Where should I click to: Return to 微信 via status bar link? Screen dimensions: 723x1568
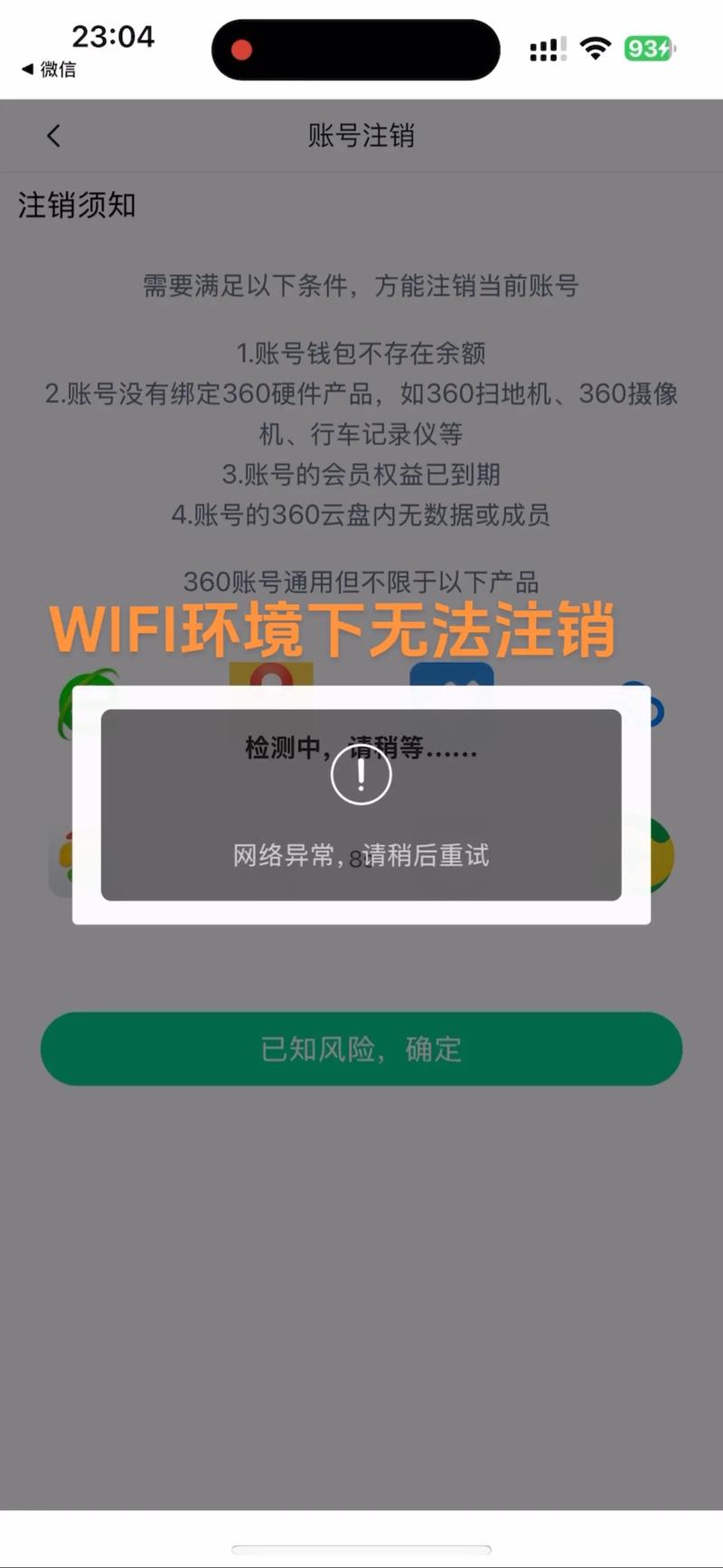click(49, 70)
